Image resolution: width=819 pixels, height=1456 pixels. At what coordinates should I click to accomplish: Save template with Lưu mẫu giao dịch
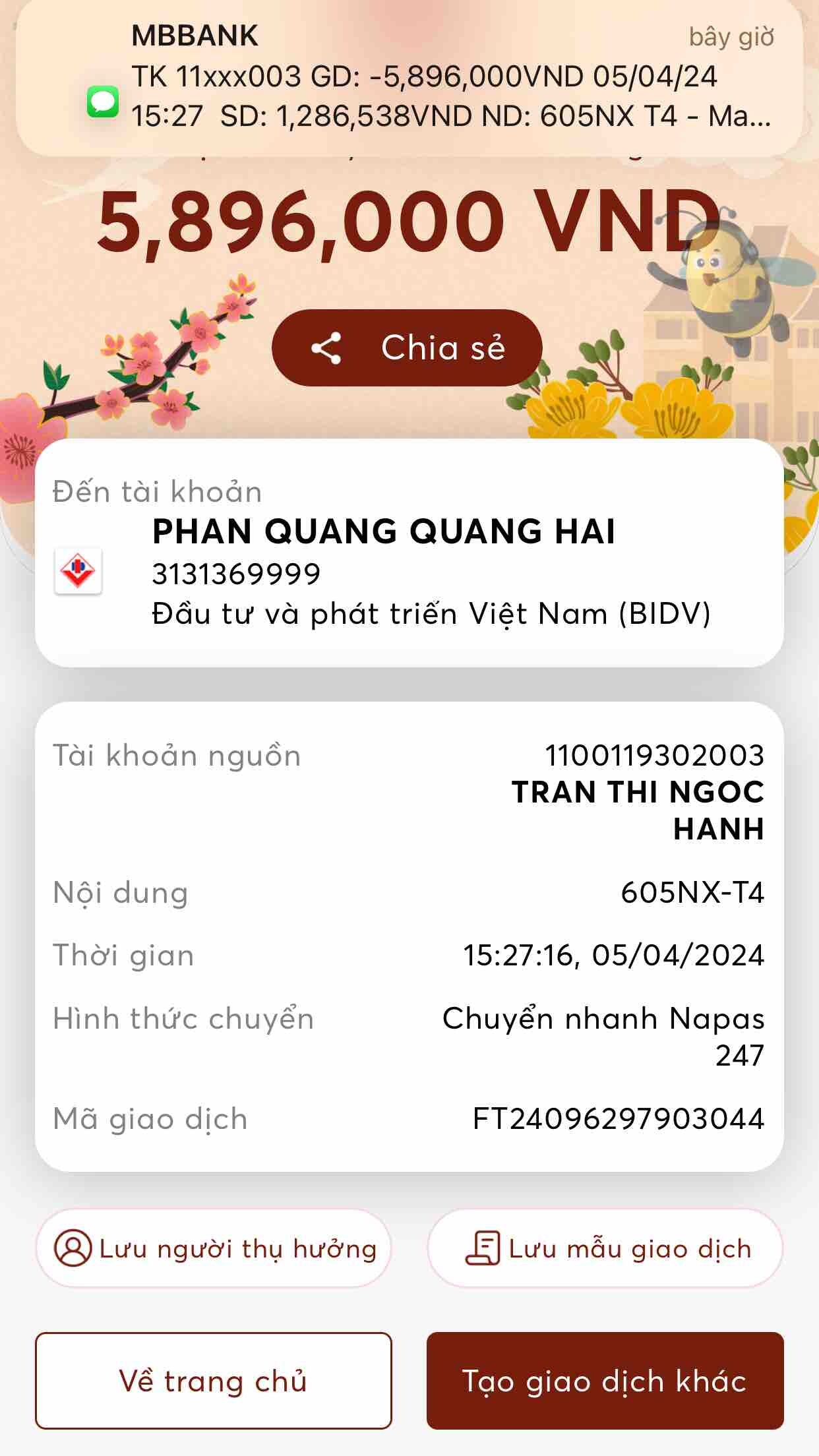(x=605, y=1249)
